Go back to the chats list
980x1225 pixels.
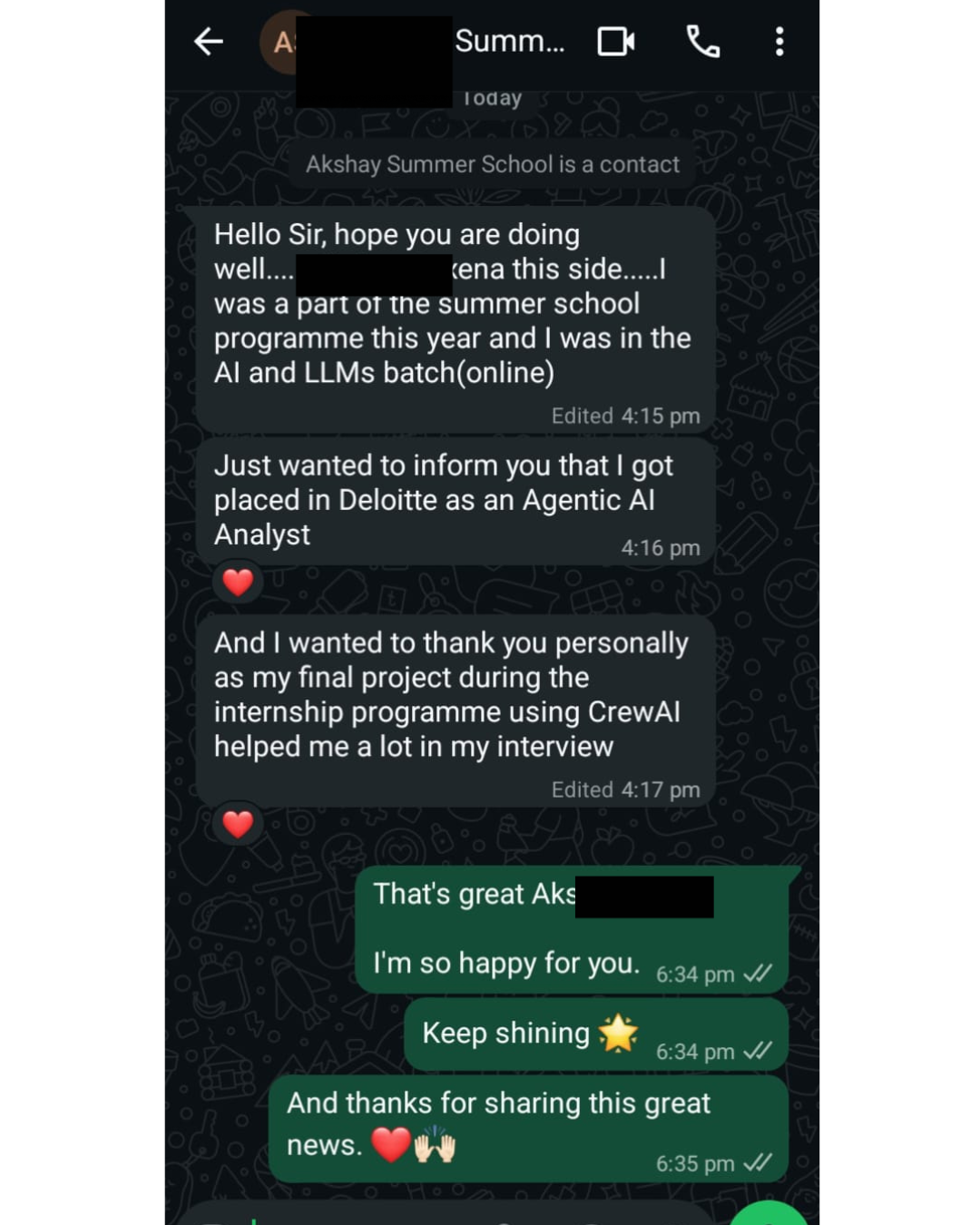pyautogui.click(x=209, y=42)
